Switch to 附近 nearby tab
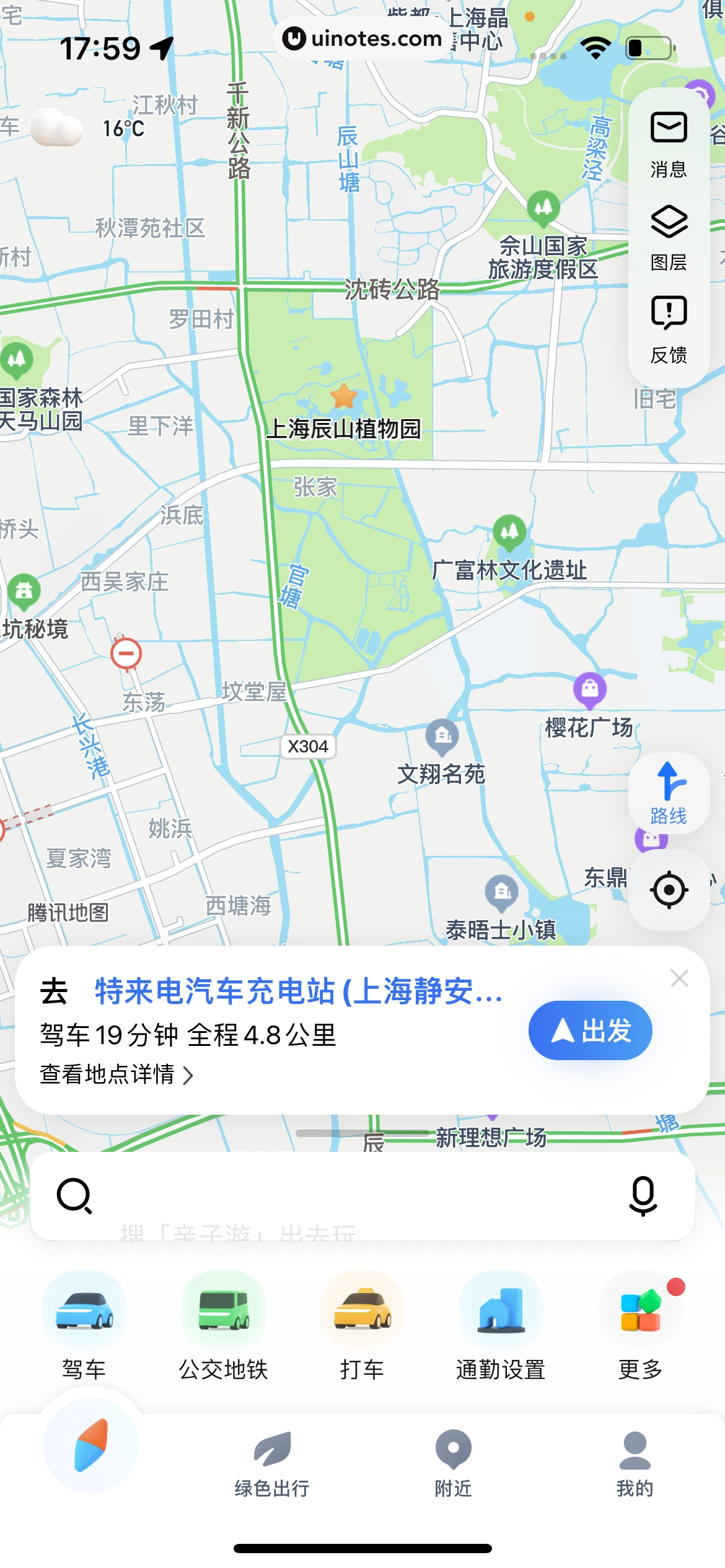The height and width of the screenshot is (1568, 725). (453, 1463)
